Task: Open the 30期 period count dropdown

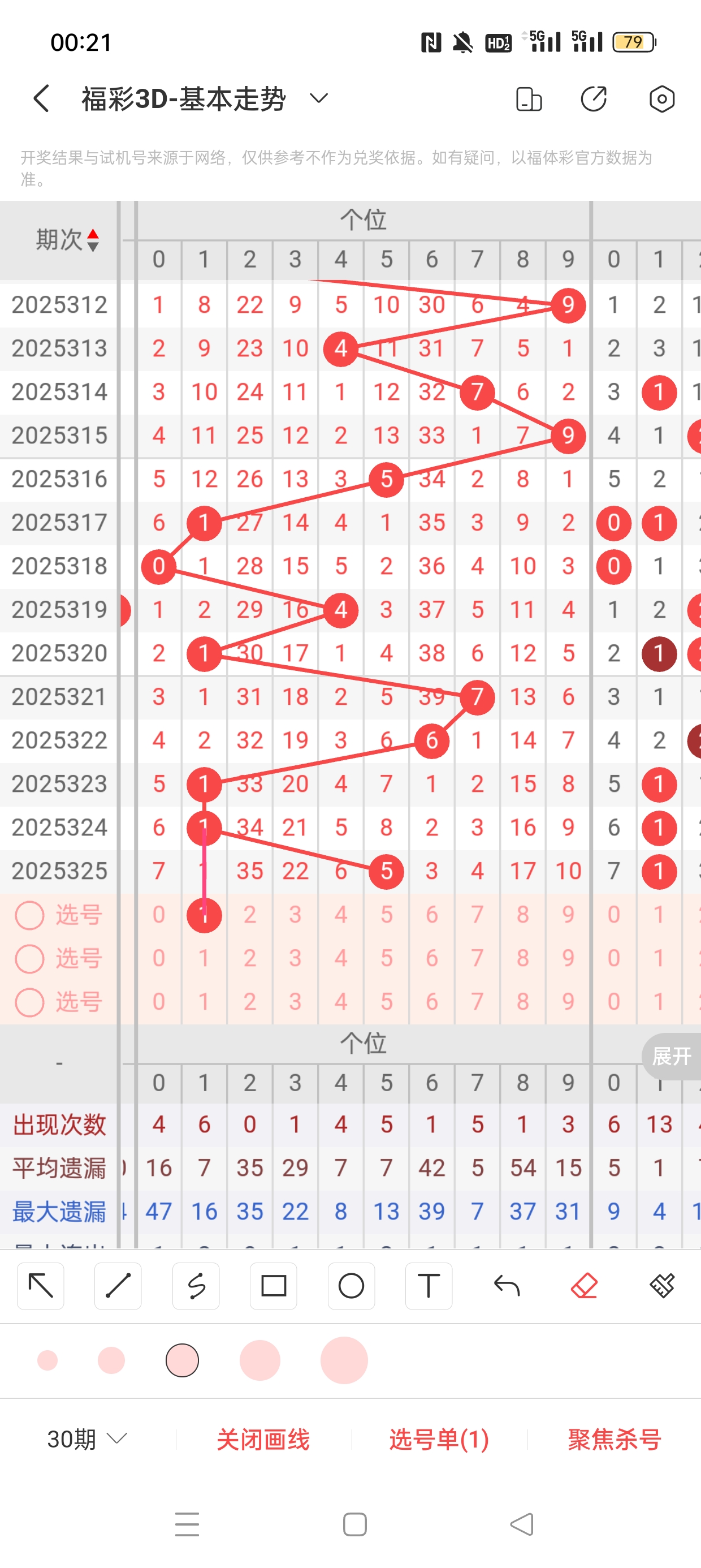Action: 87,1439
